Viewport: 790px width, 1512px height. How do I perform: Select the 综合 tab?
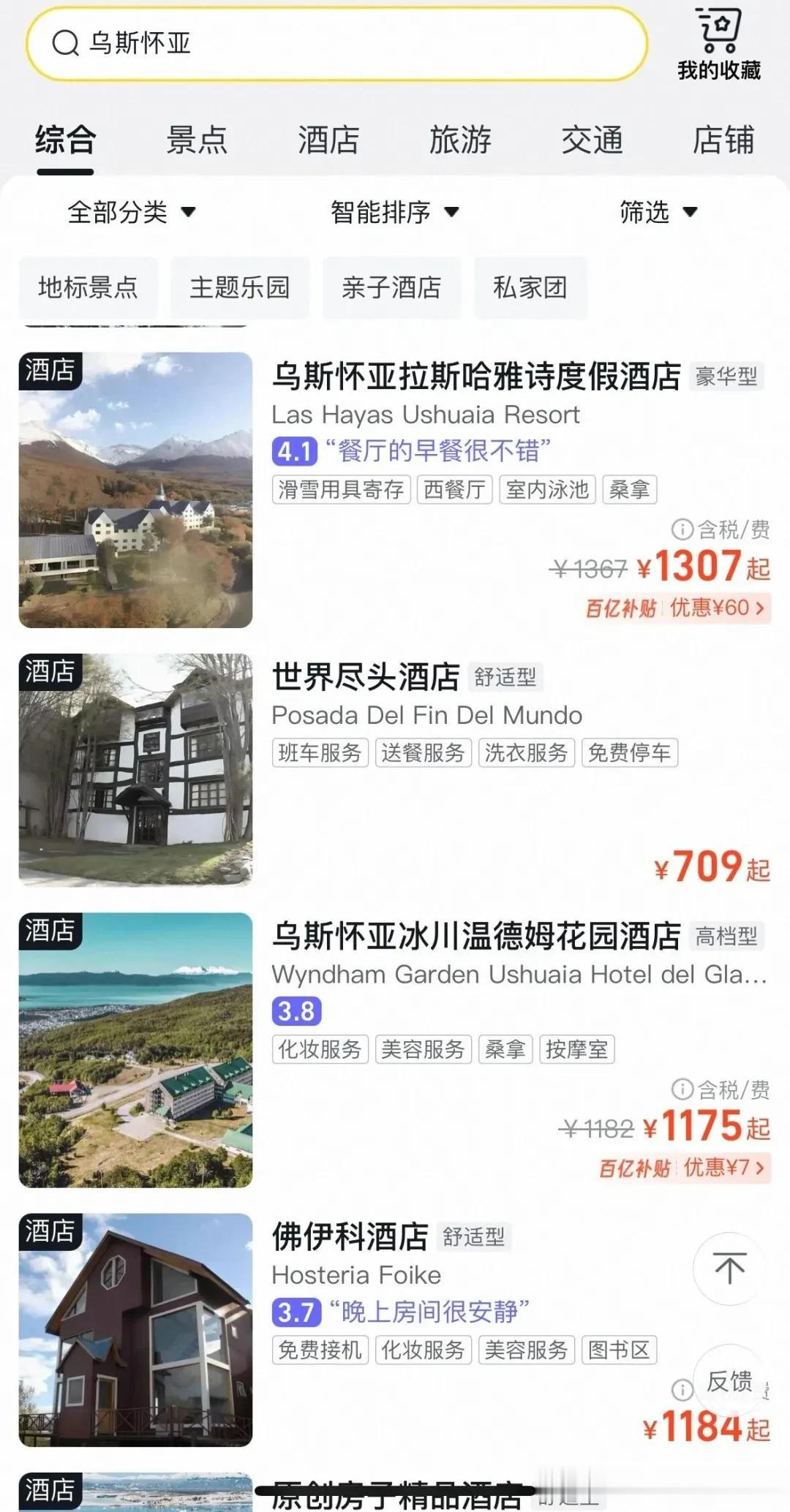coord(66,140)
